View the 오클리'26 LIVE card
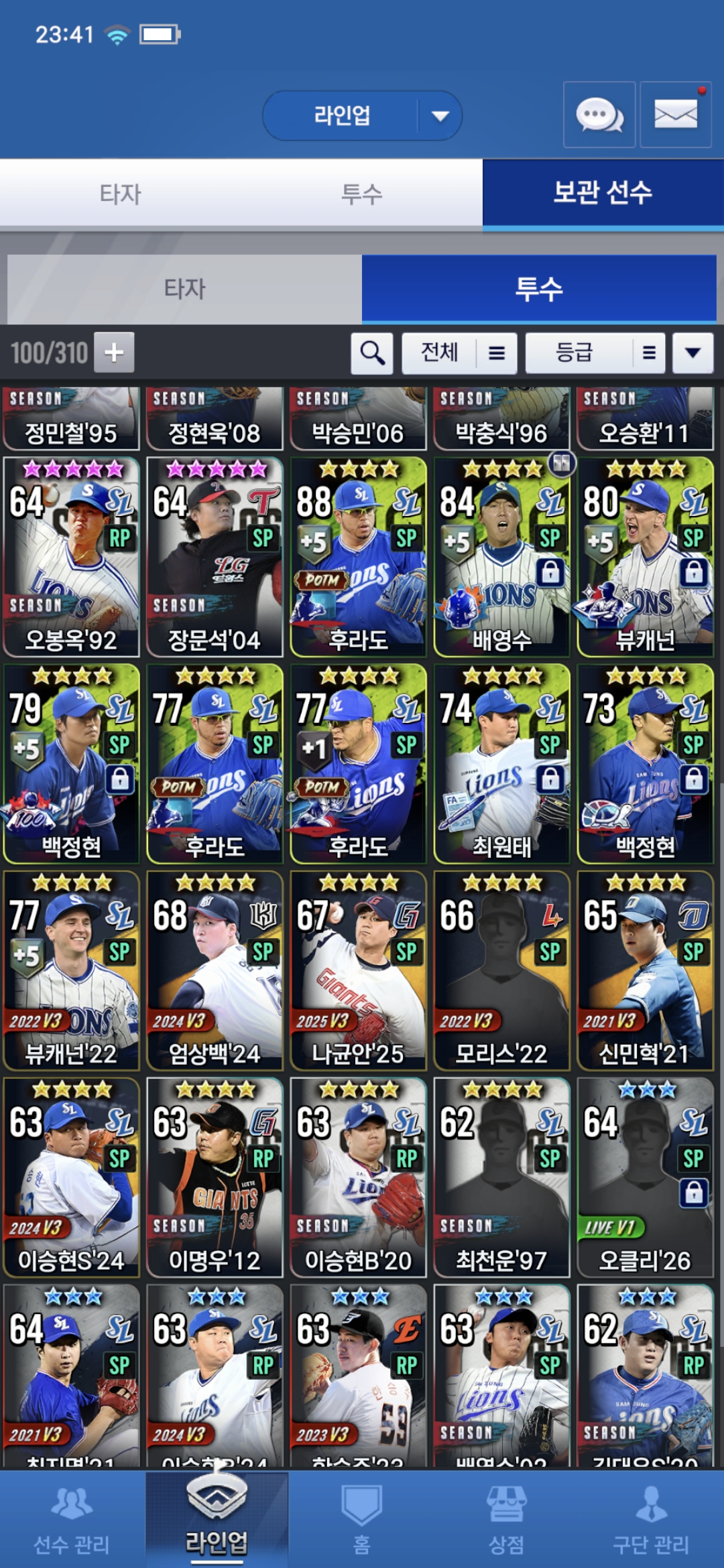The width and height of the screenshot is (724, 1568). tap(645, 1177)
